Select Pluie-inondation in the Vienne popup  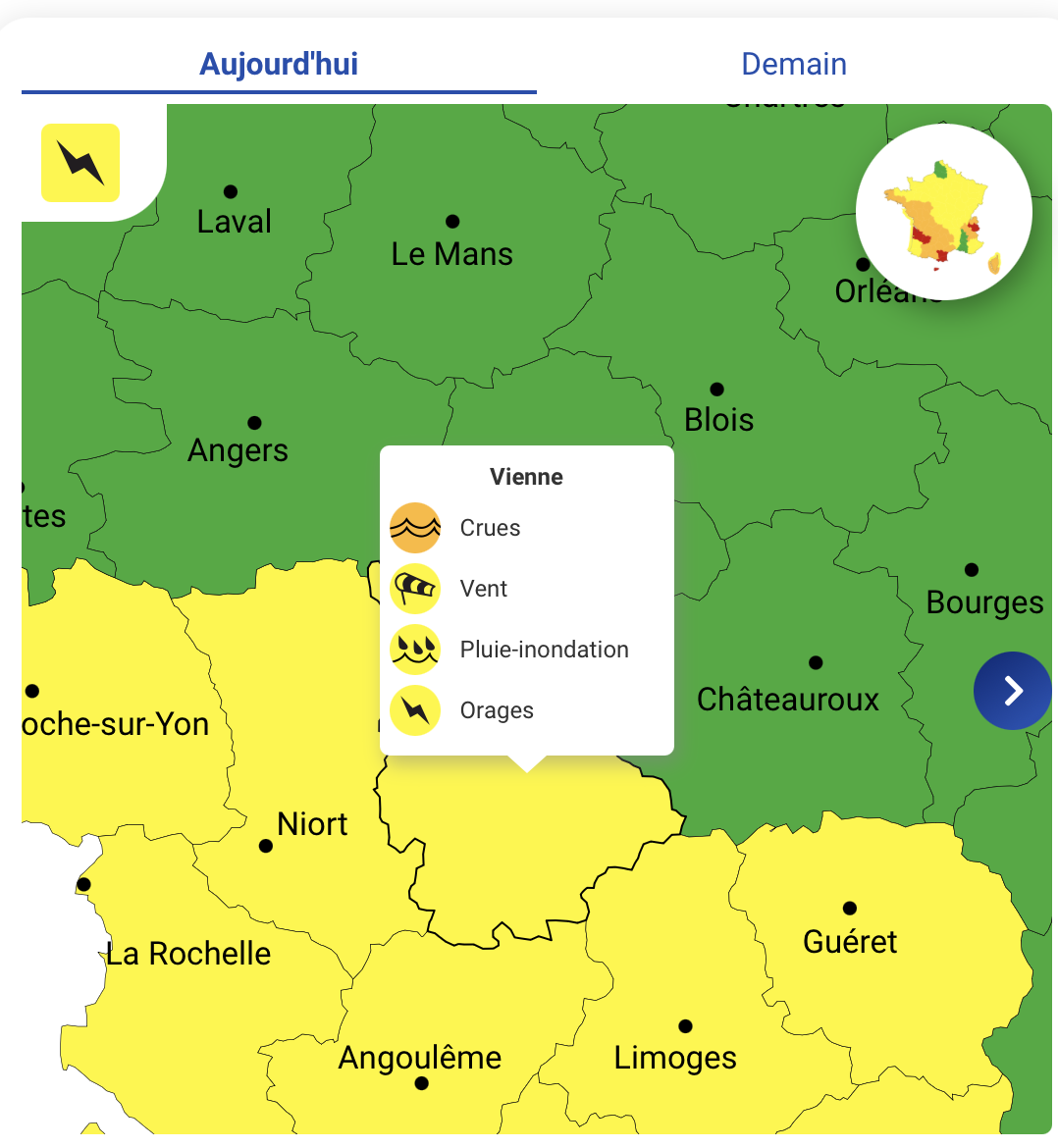coord(543,650)
